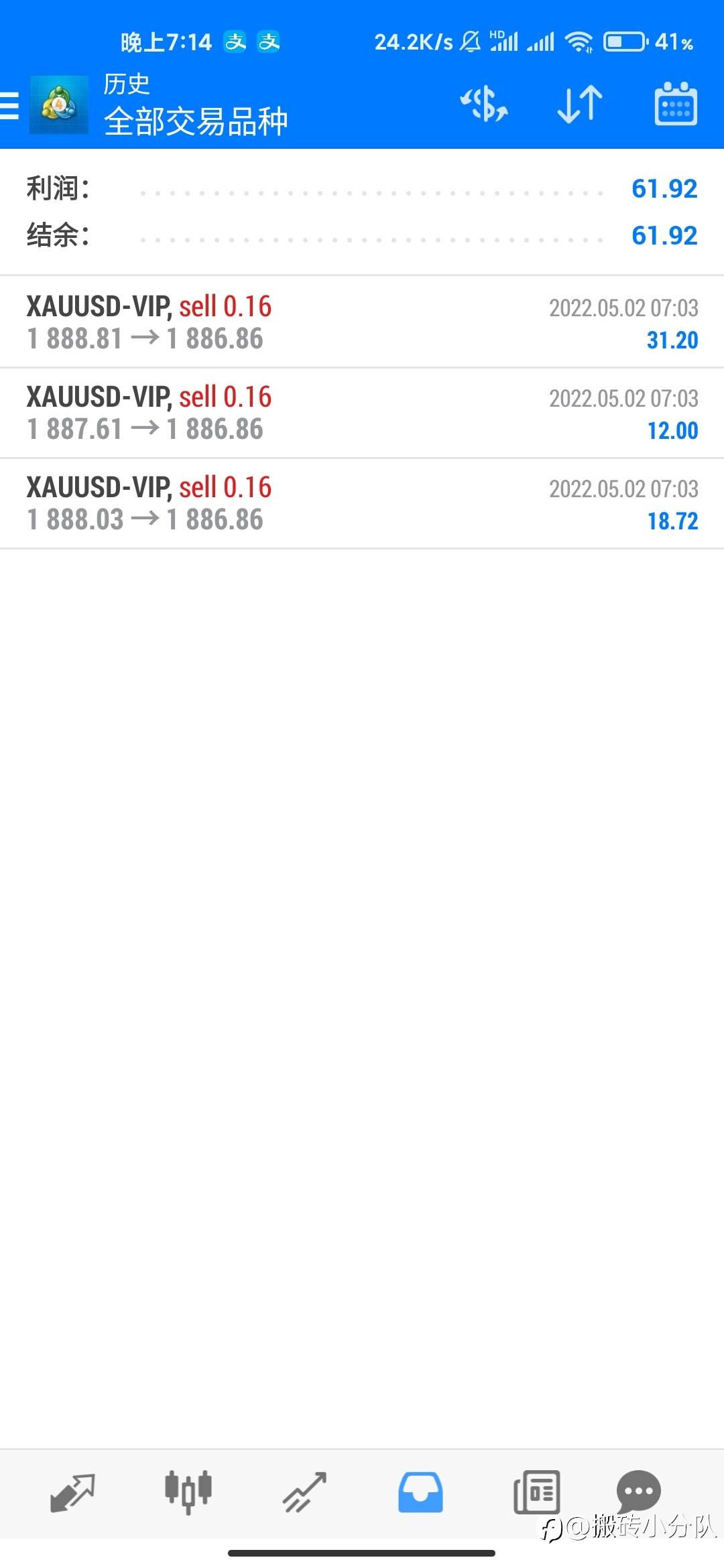Open the XAUUSD-VIP trade with profit 31.20

click(x=362, y=322)
